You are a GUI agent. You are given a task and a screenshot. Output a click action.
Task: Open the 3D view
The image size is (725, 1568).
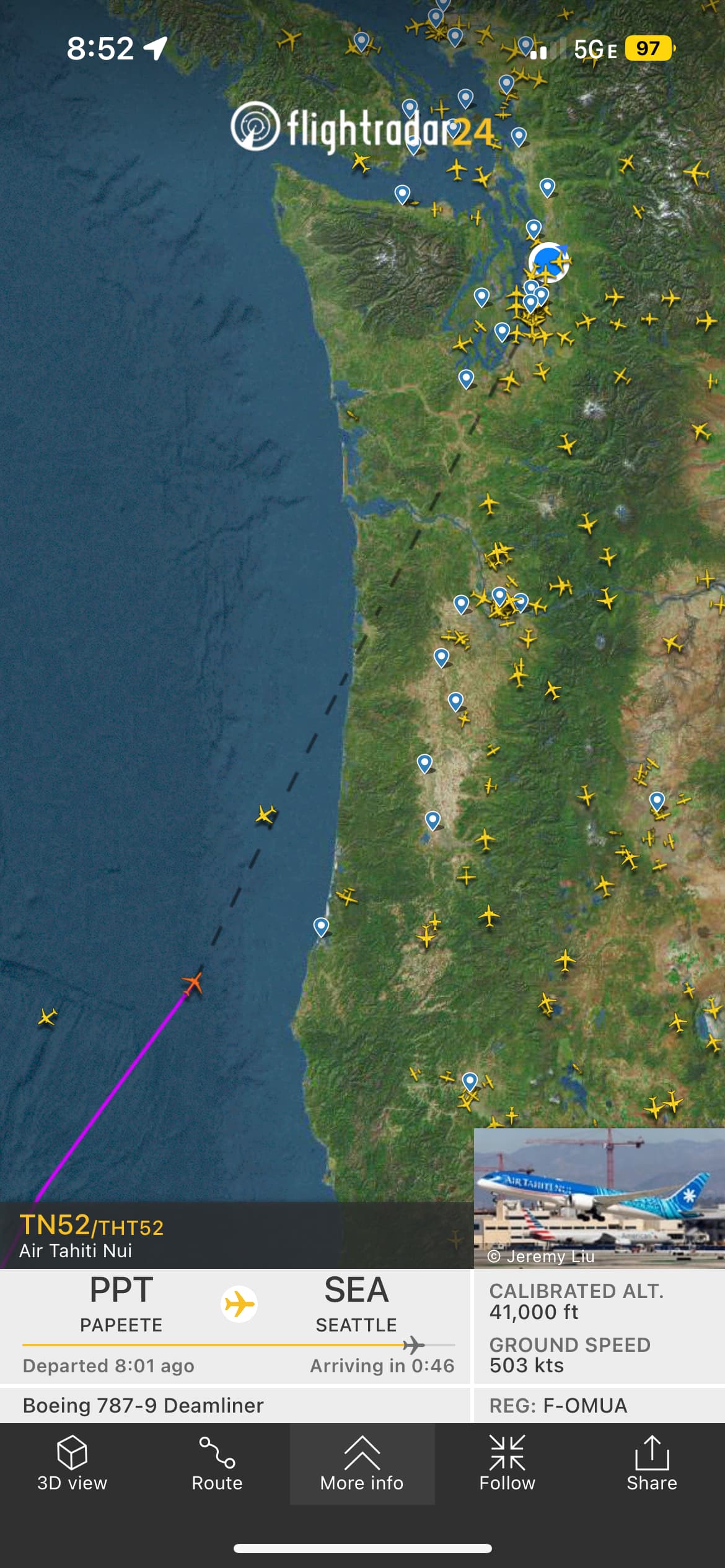72,1463
